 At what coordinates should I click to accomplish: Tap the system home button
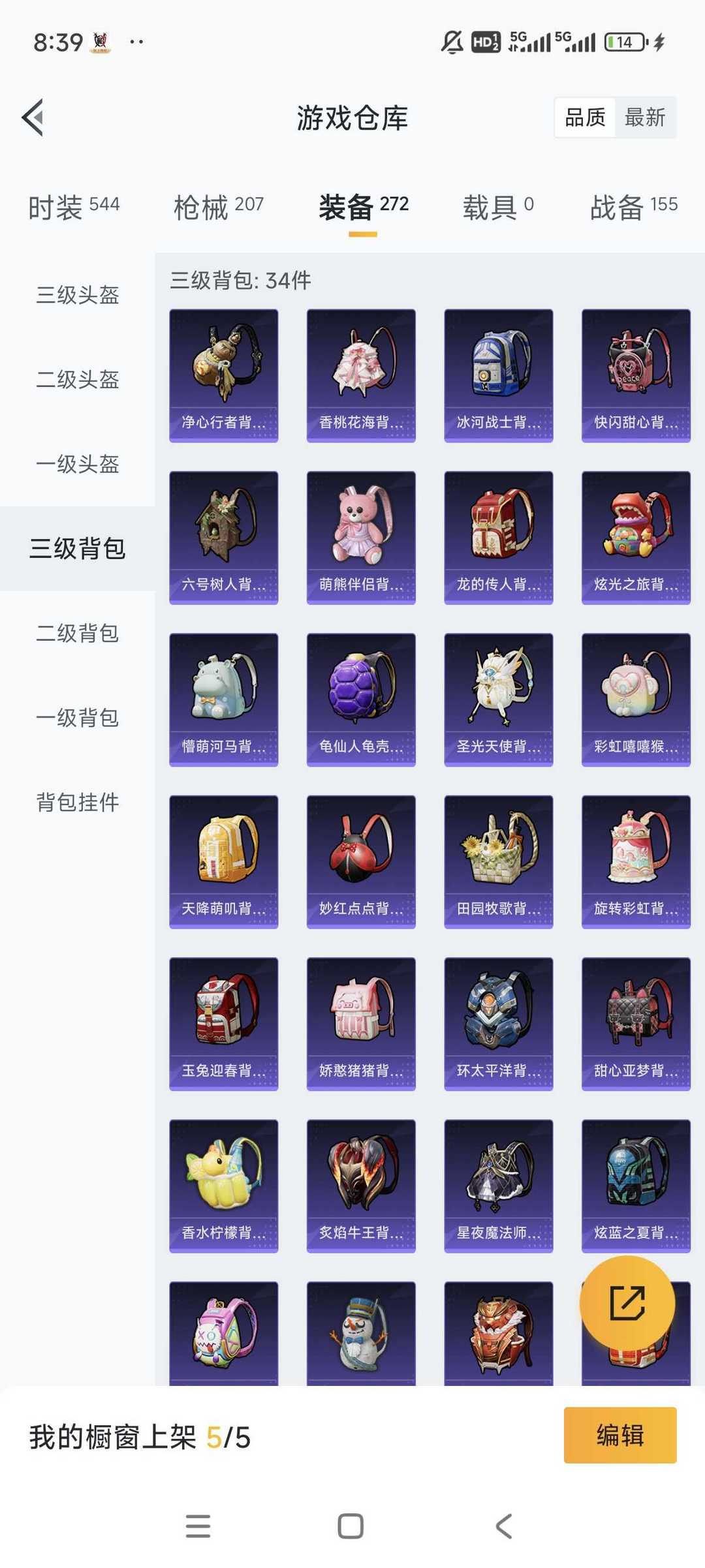tap(351, 1526)
